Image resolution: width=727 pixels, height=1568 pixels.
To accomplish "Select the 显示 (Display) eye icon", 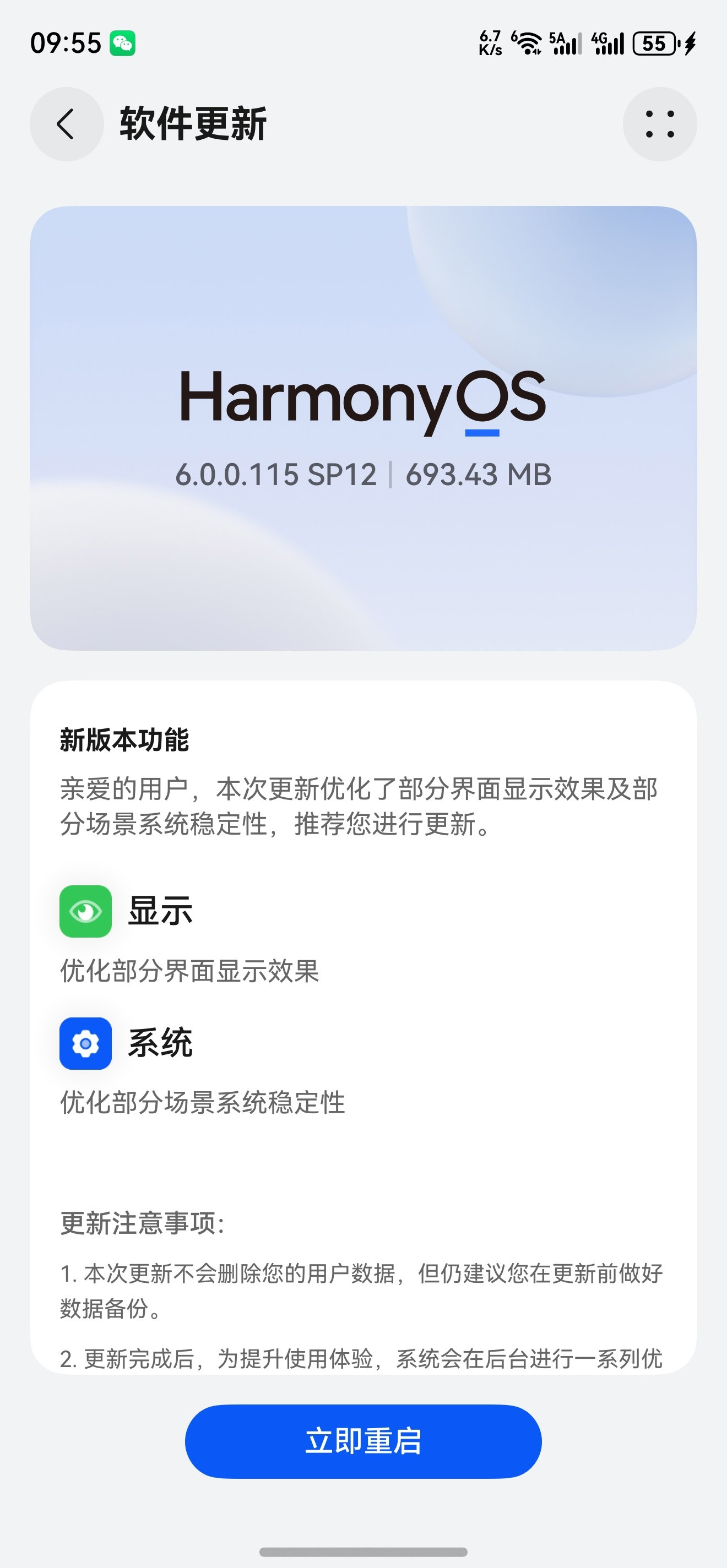I will click(x=85, y=910).
